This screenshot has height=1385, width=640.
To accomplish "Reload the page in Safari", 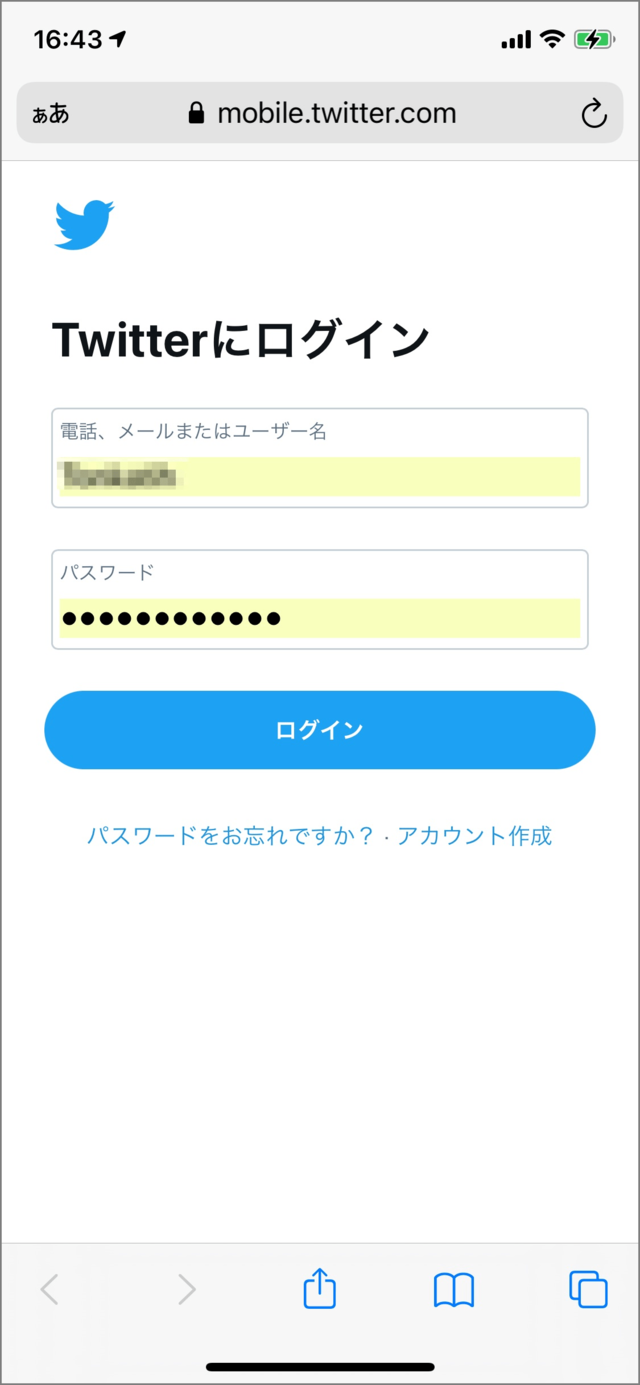I will point(594,114).
